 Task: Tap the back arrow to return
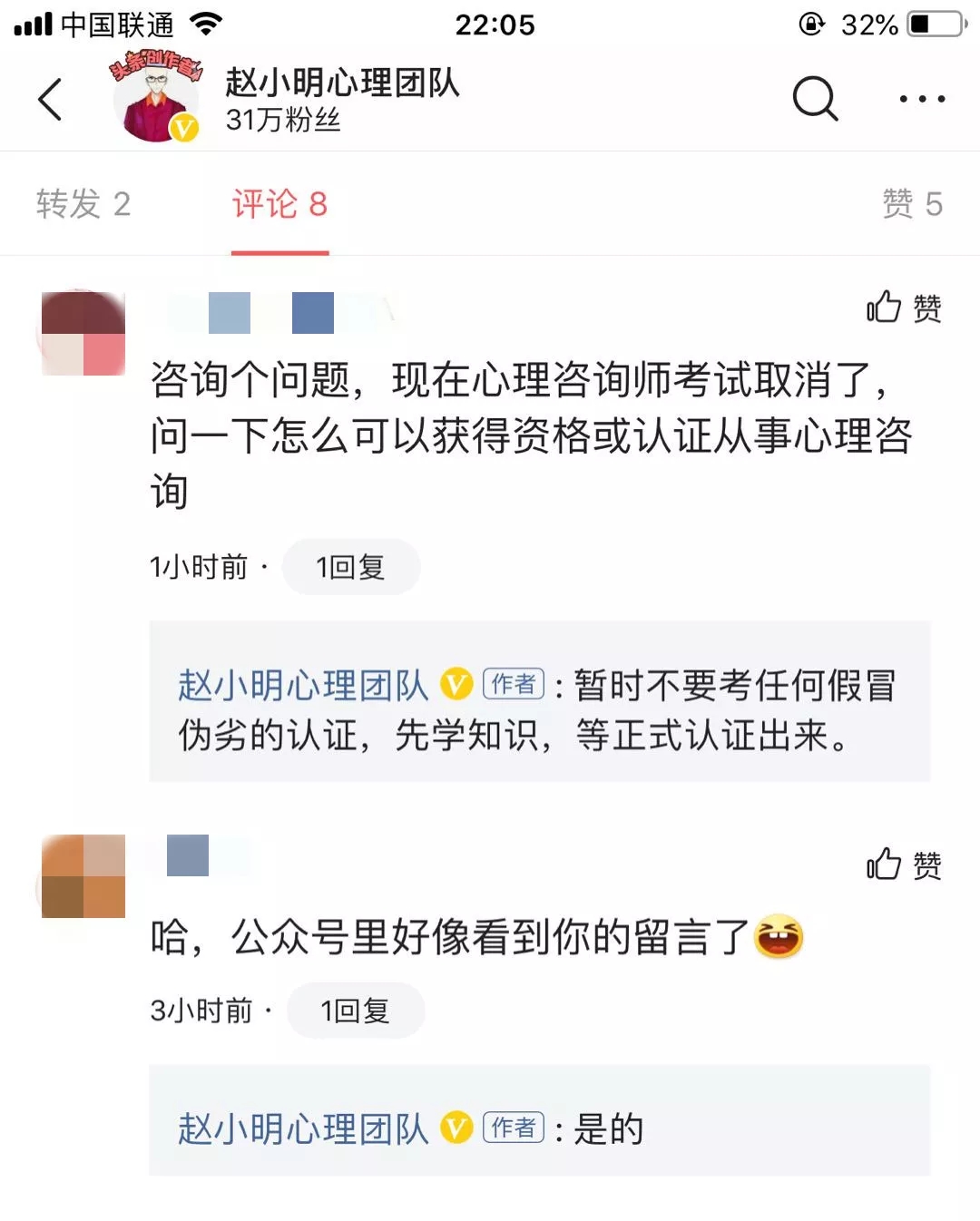52,100
